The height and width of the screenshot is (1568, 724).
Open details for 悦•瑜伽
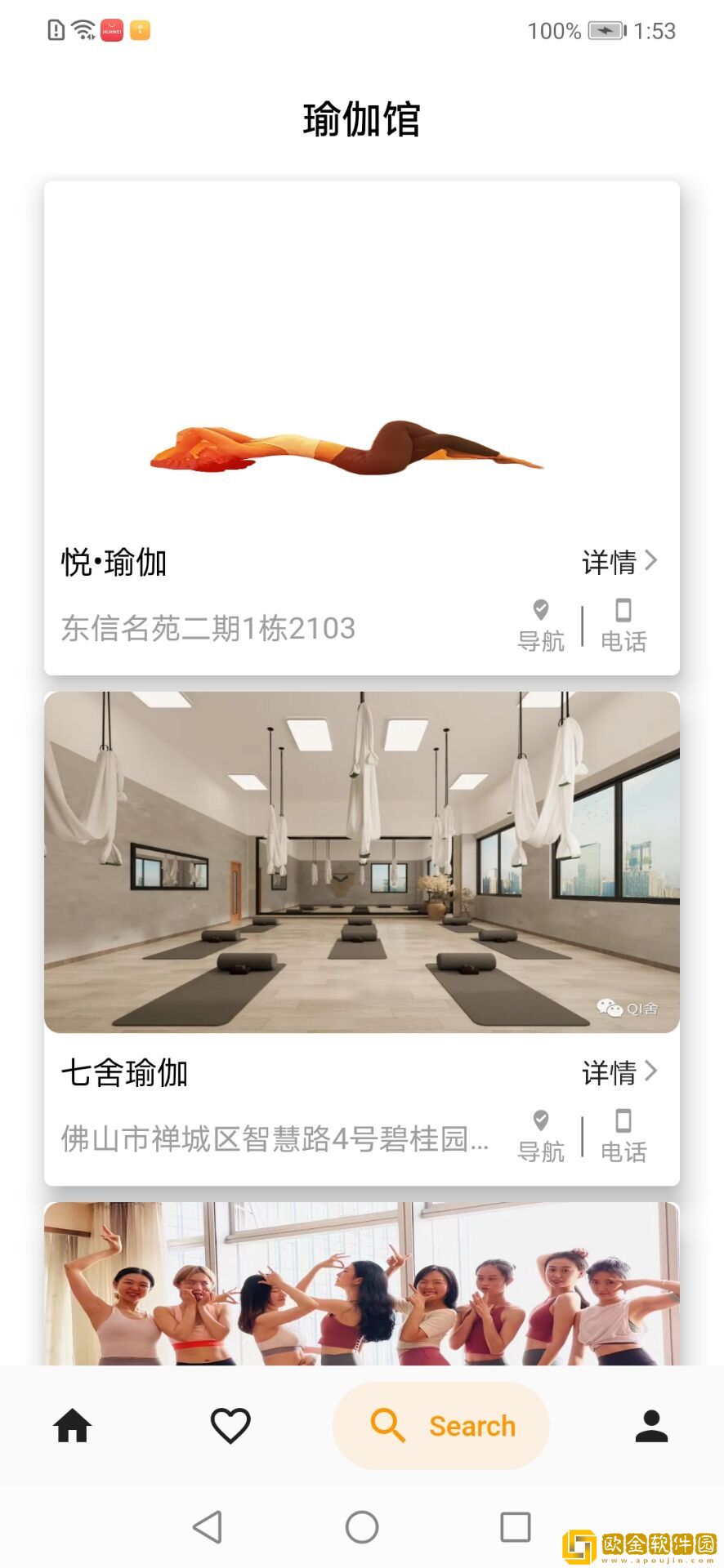(x=619, y=562)
